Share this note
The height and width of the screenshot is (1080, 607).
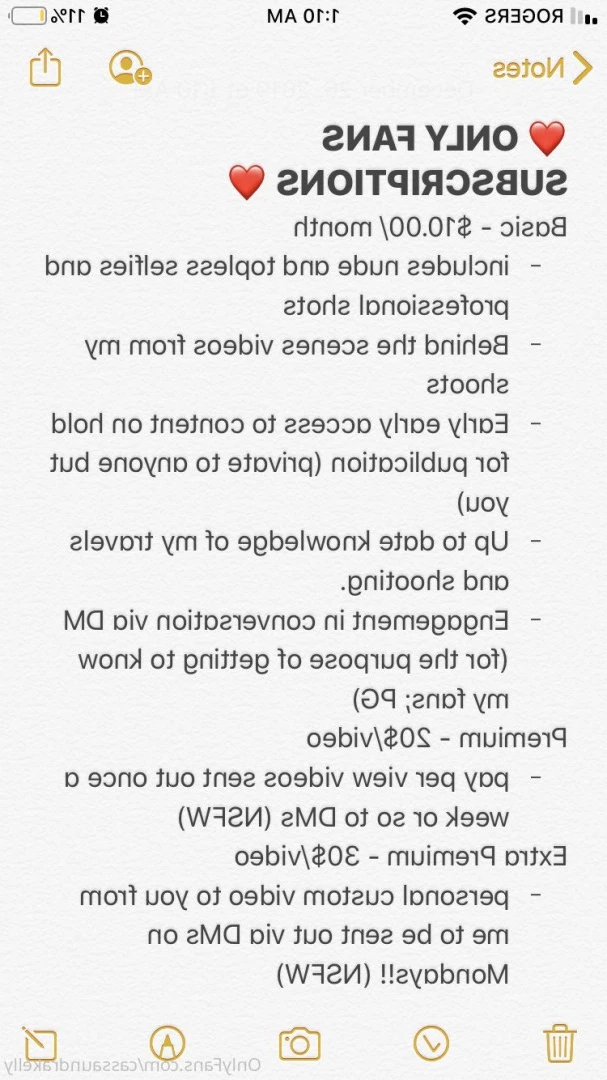click(x=45, y=66)
